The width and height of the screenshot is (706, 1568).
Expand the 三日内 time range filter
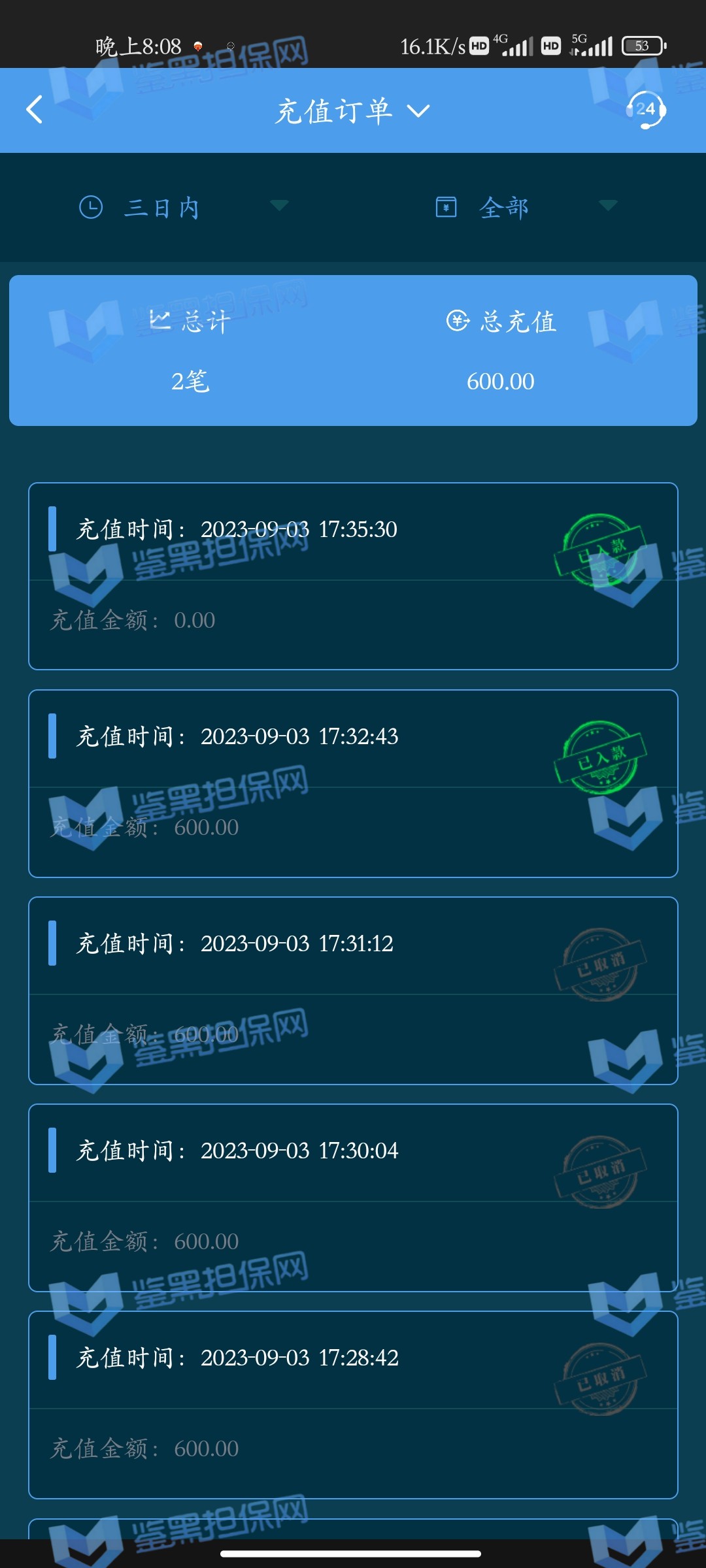click(x=183, y=208)
